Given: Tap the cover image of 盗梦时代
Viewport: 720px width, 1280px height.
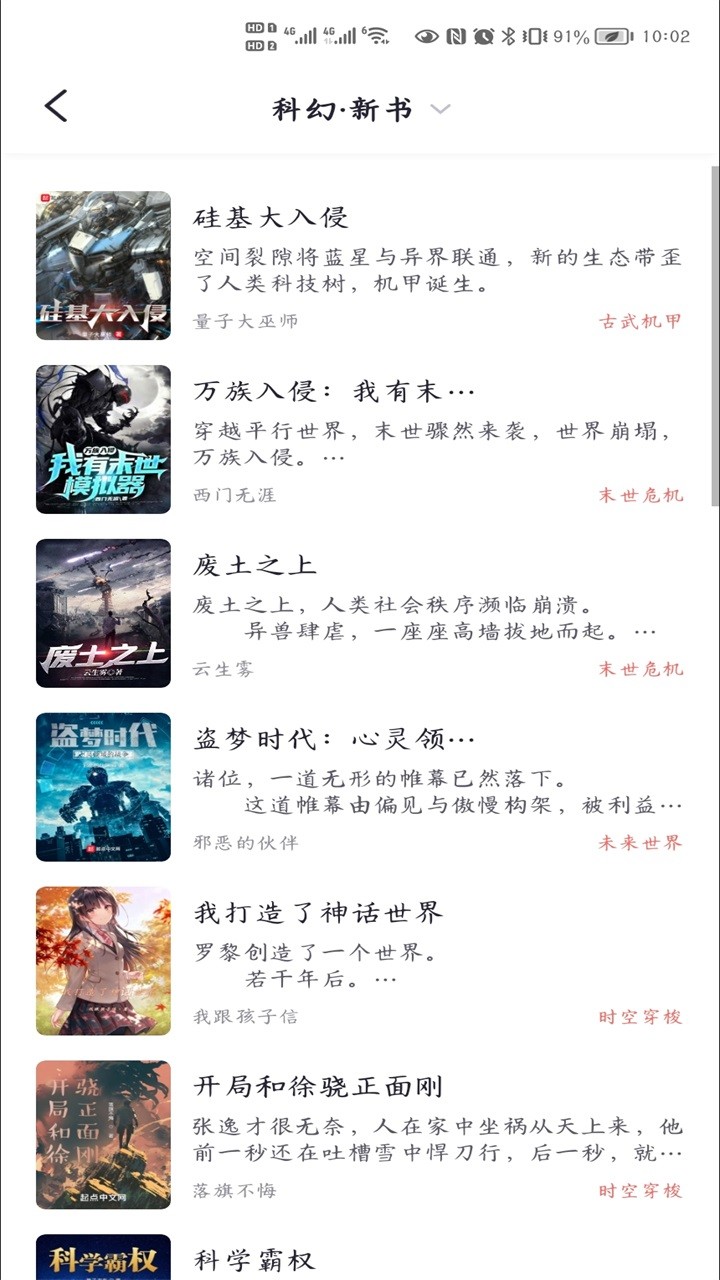Looking at the screenshot, I should (x=105, y=787).
